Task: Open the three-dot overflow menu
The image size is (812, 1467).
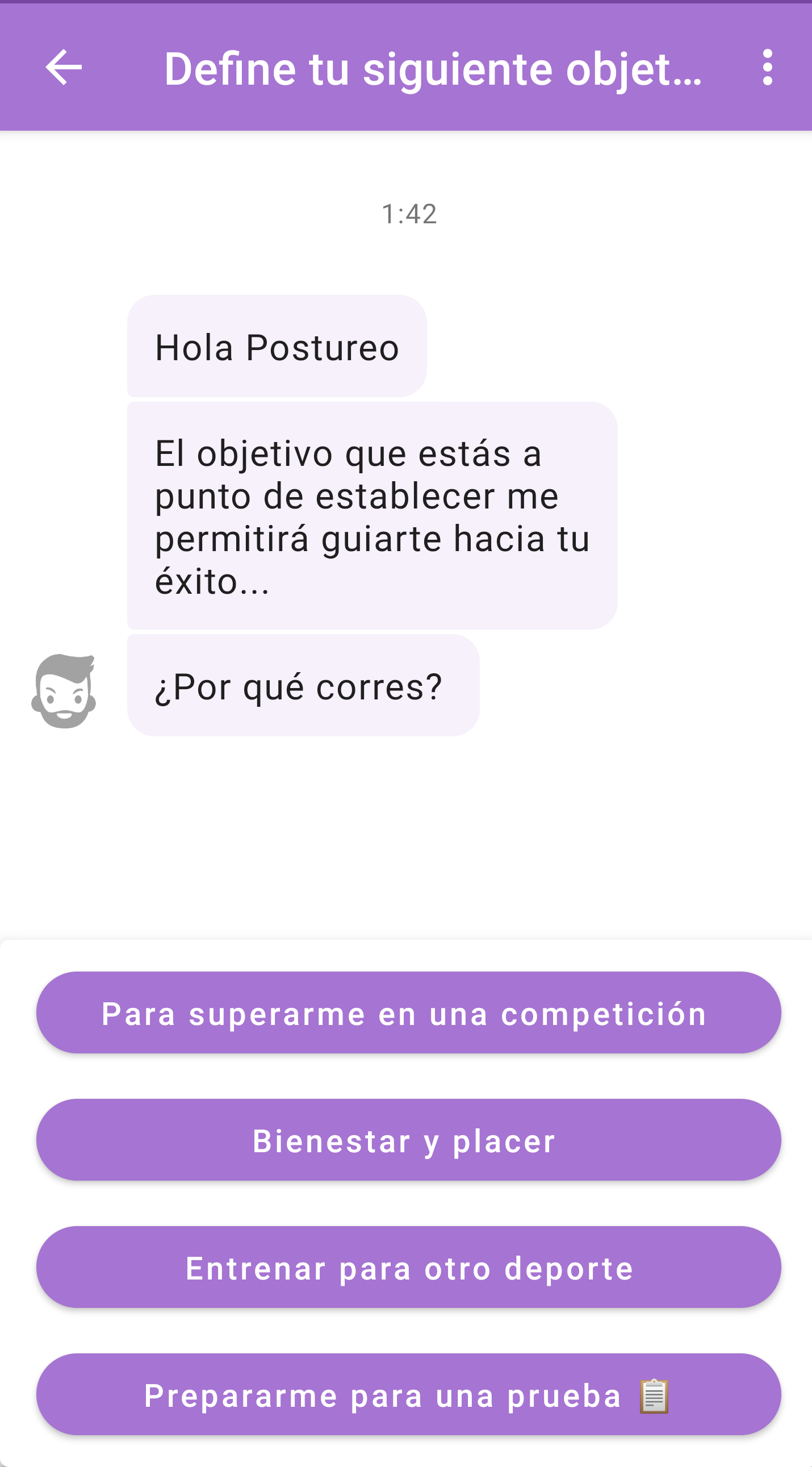Action: pos(767,67)
